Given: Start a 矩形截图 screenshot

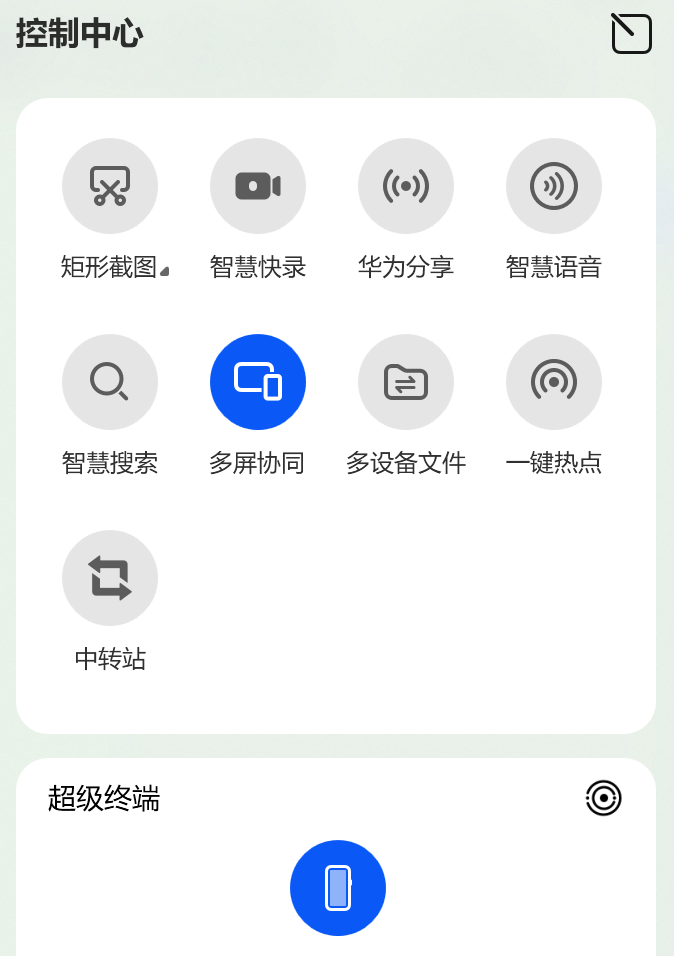Looking at the screenshot, I should tap(110, 186).
